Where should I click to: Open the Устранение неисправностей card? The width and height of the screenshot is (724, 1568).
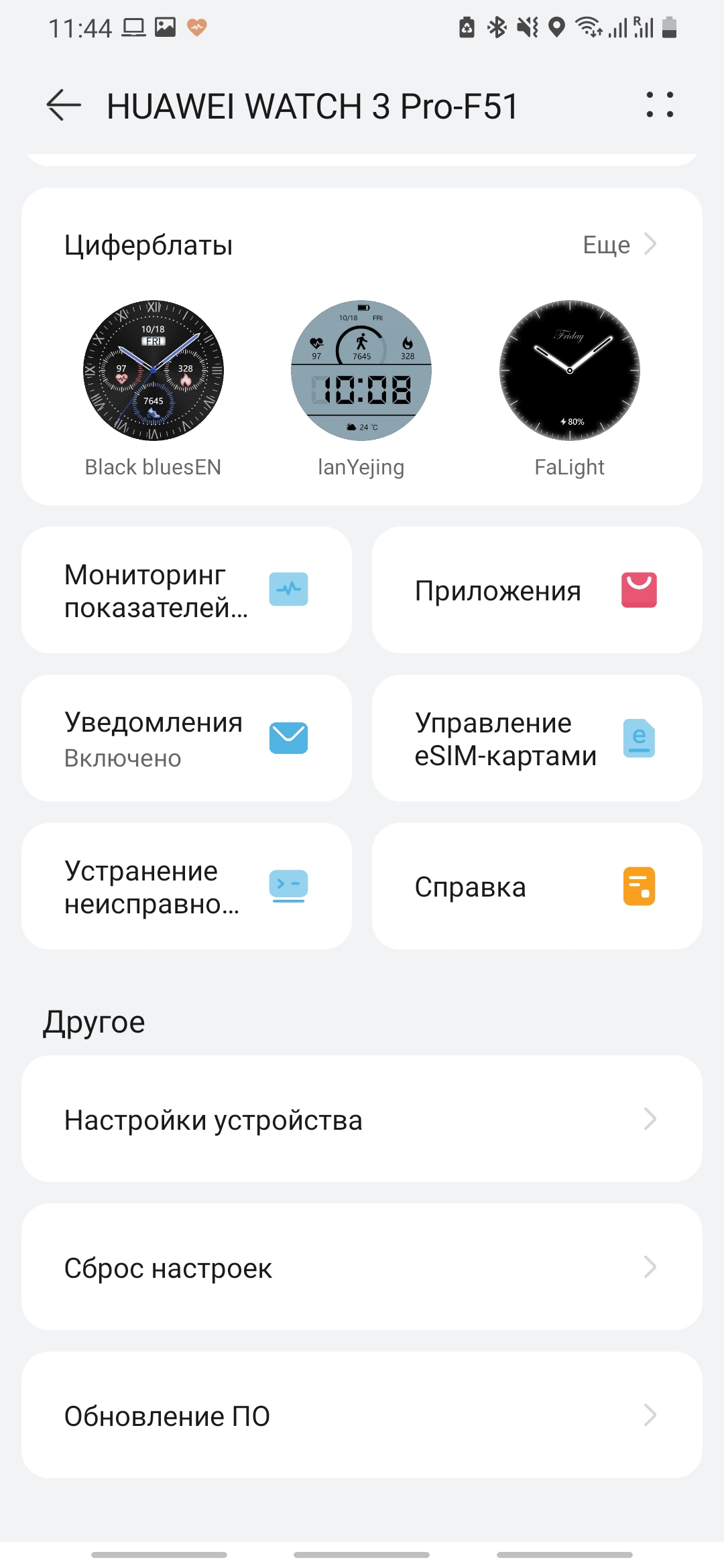click(186, 887)
